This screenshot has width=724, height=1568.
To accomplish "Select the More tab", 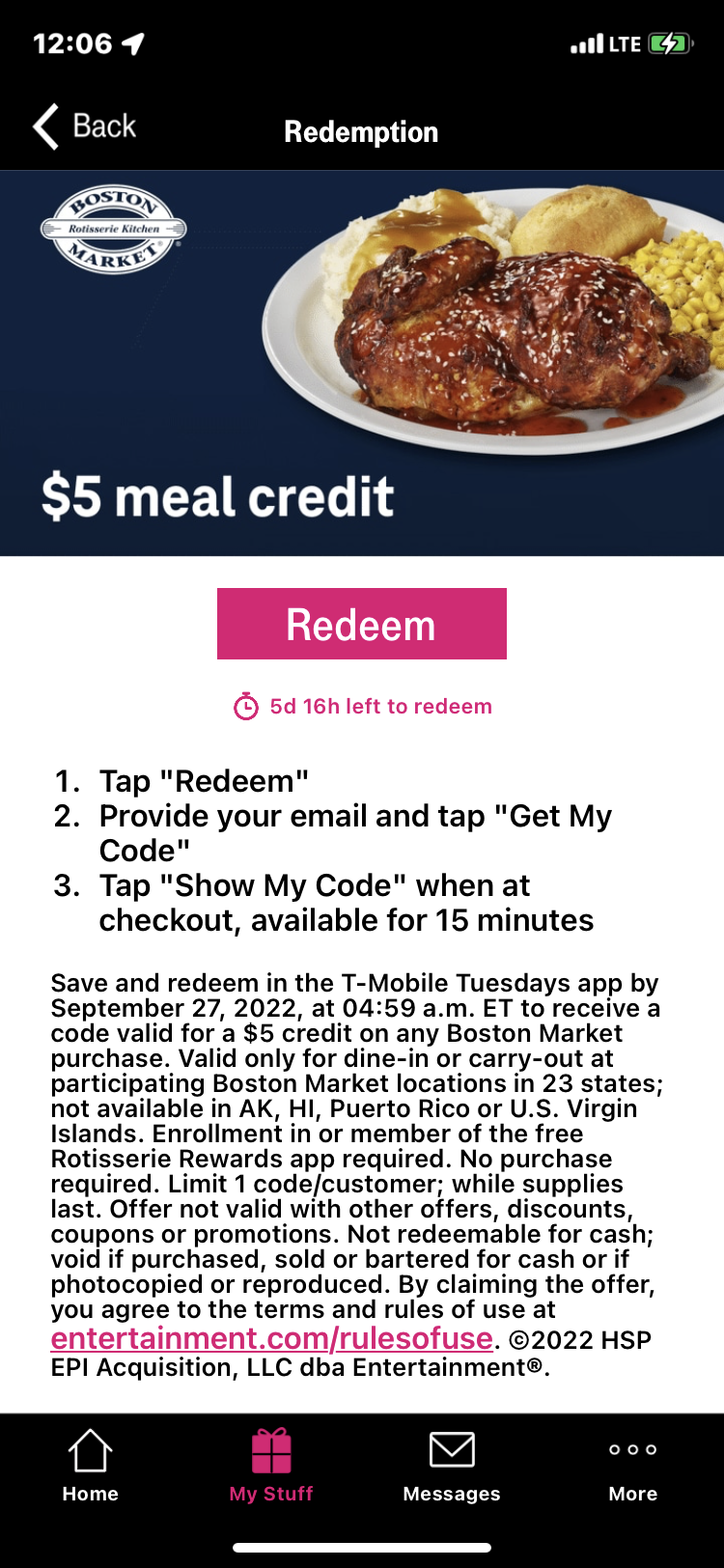I will tap(632, 1466).
